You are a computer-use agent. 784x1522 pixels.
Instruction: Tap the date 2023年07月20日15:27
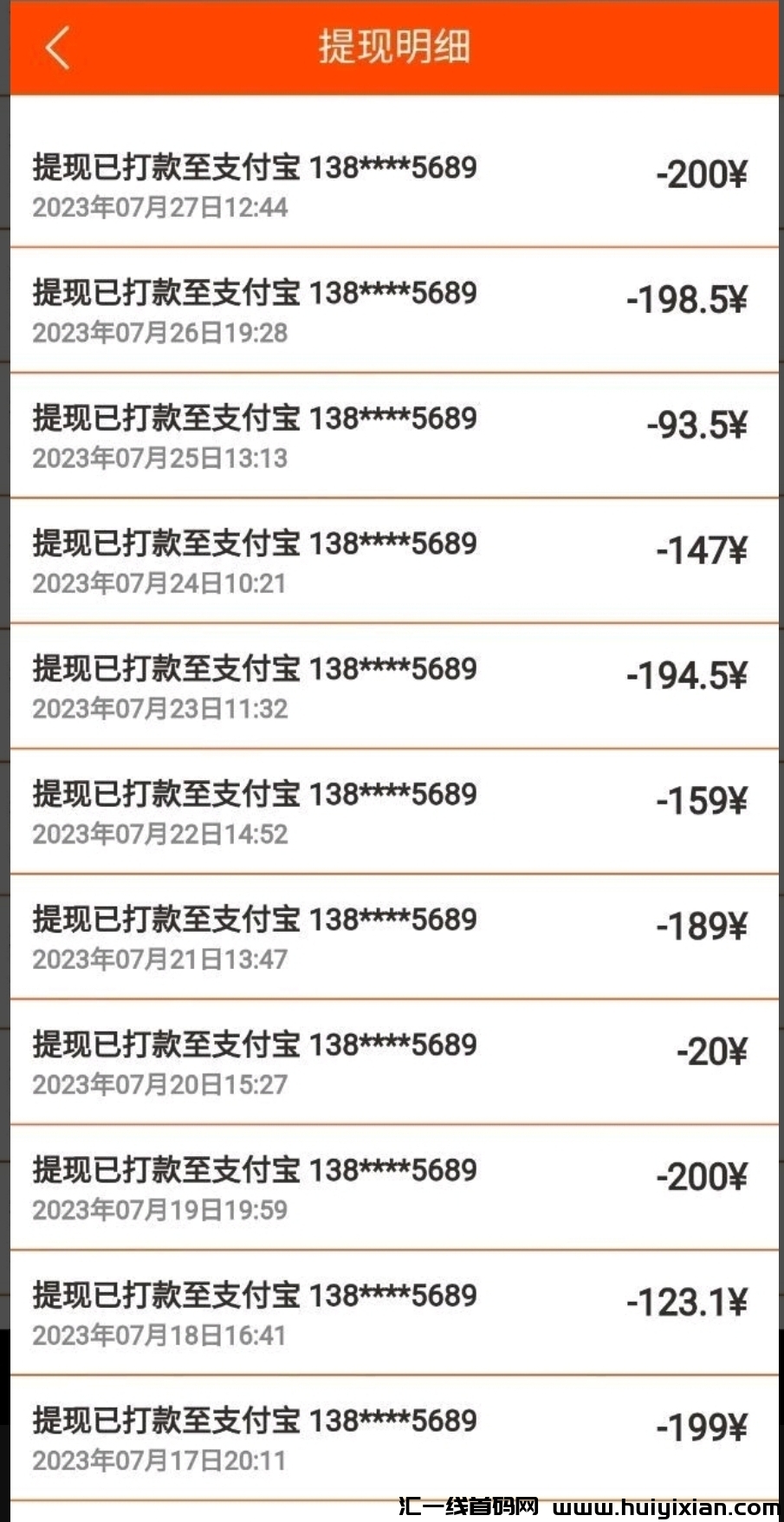159,1086
